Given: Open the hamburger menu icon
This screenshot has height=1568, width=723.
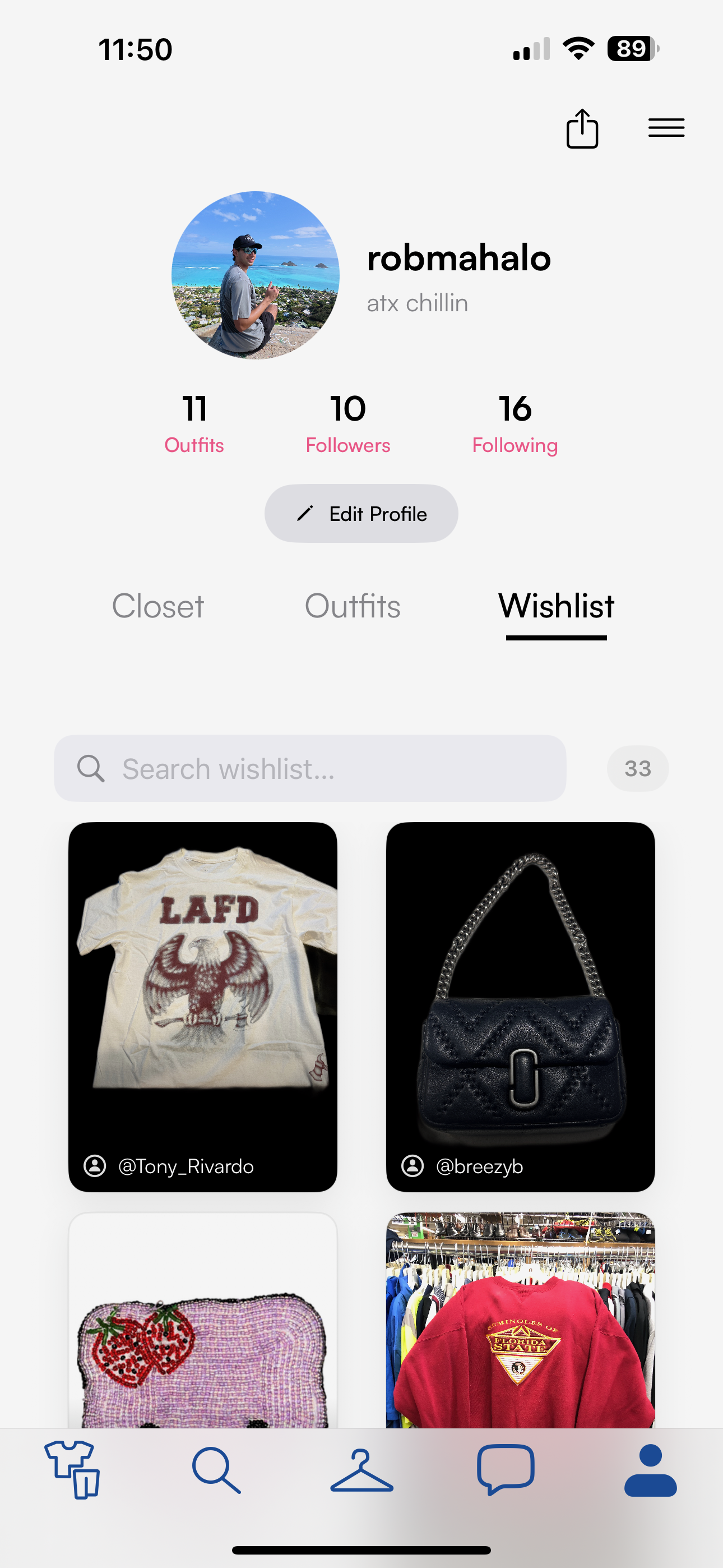Looking at the screenshot, I should pos(666,128).
